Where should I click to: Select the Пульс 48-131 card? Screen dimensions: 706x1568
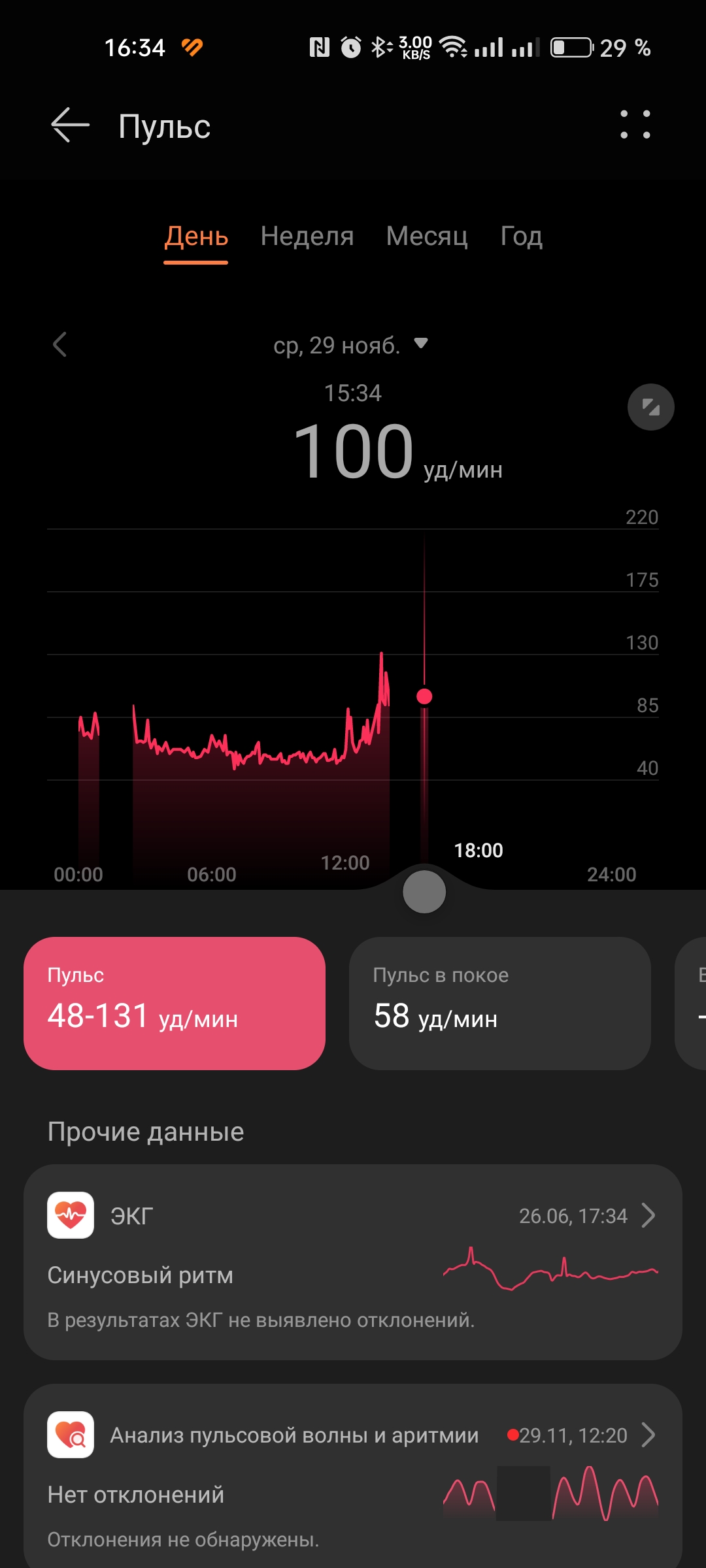[175, 1003]
